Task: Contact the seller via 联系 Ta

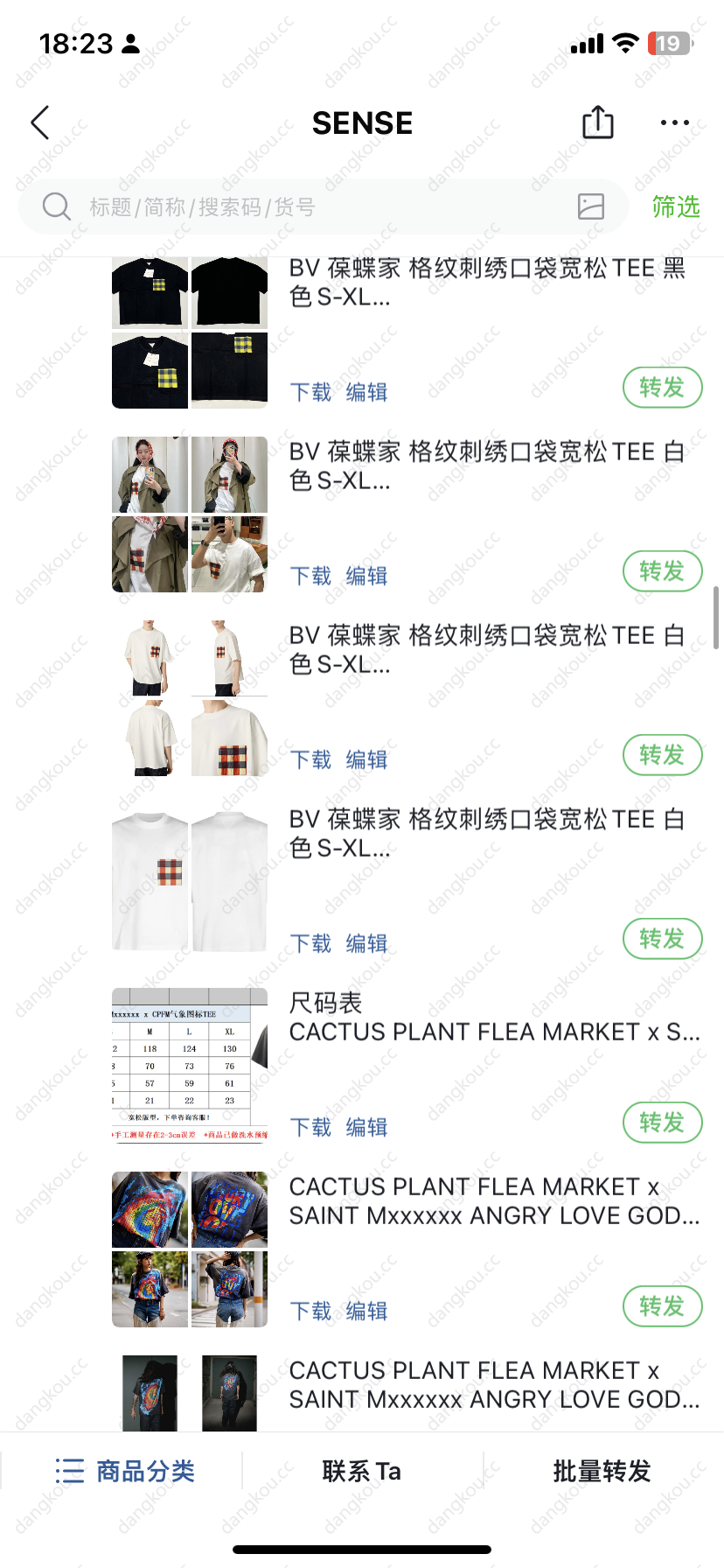Action: point(361,1471)
